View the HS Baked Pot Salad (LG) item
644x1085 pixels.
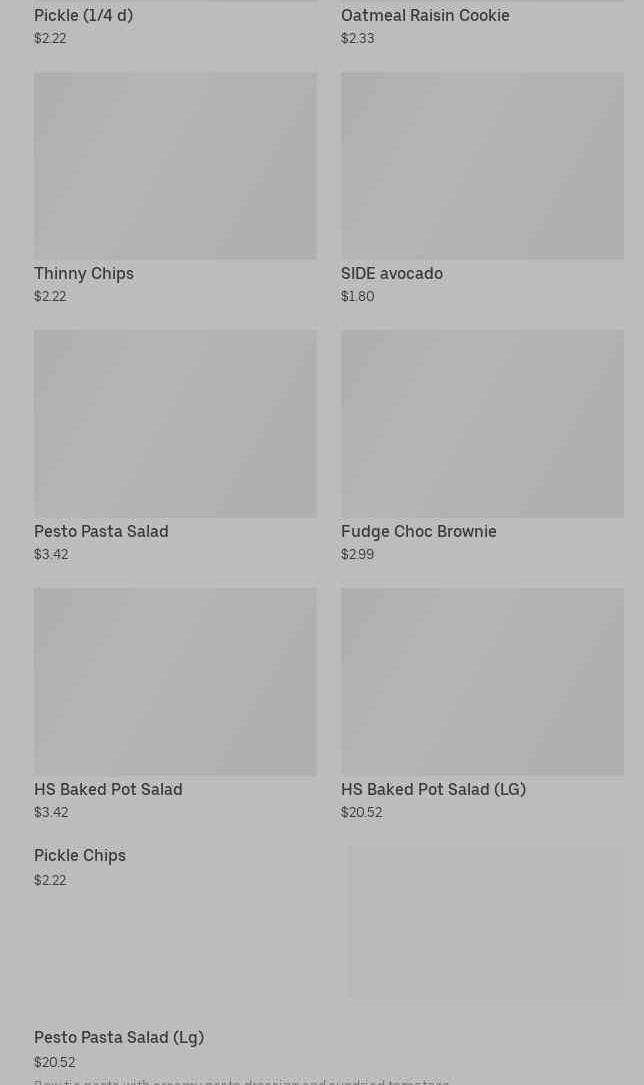482,704
